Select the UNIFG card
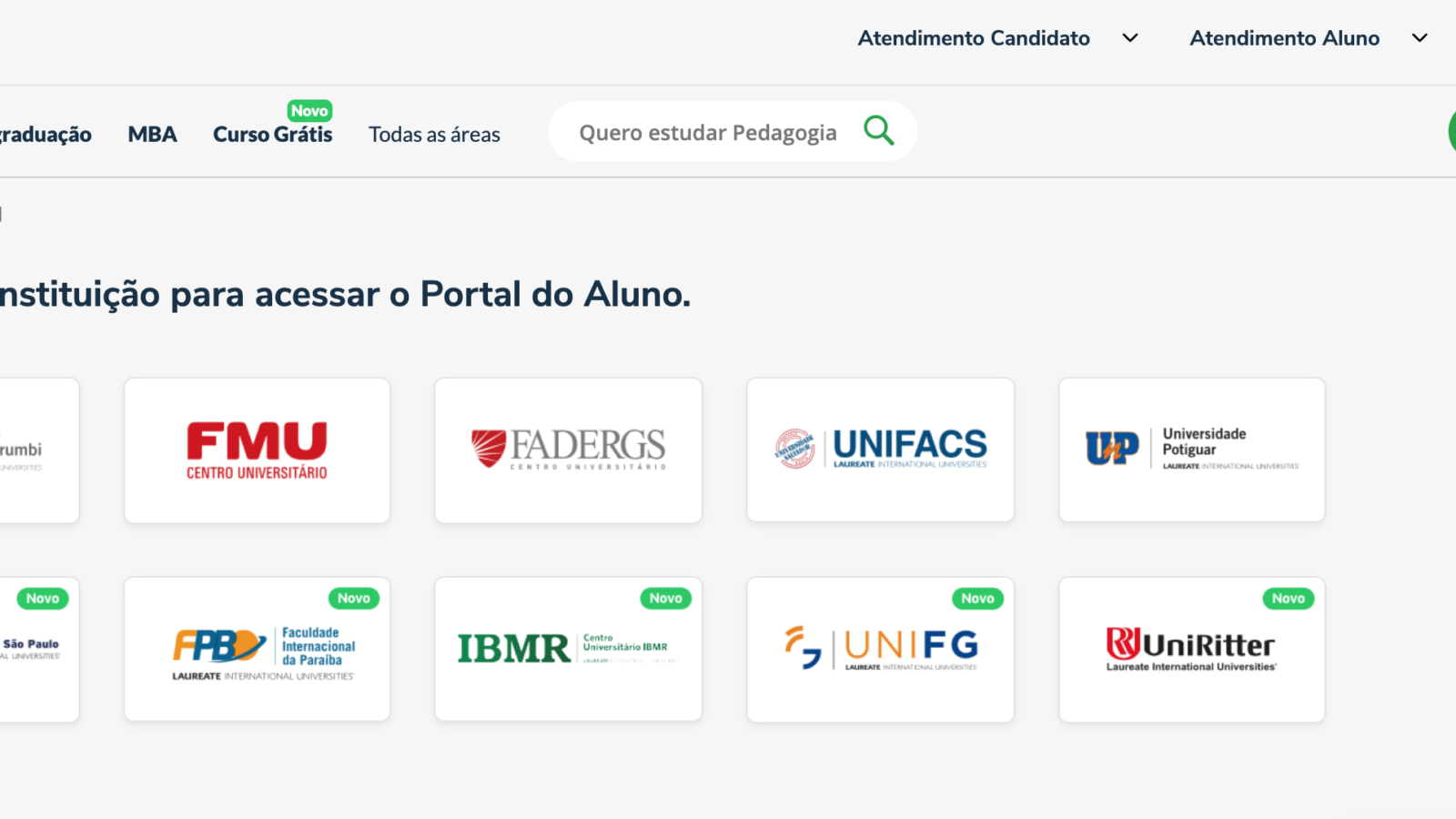The width and height of the screenshot is (1456, 819). click(x=880, y=650)
